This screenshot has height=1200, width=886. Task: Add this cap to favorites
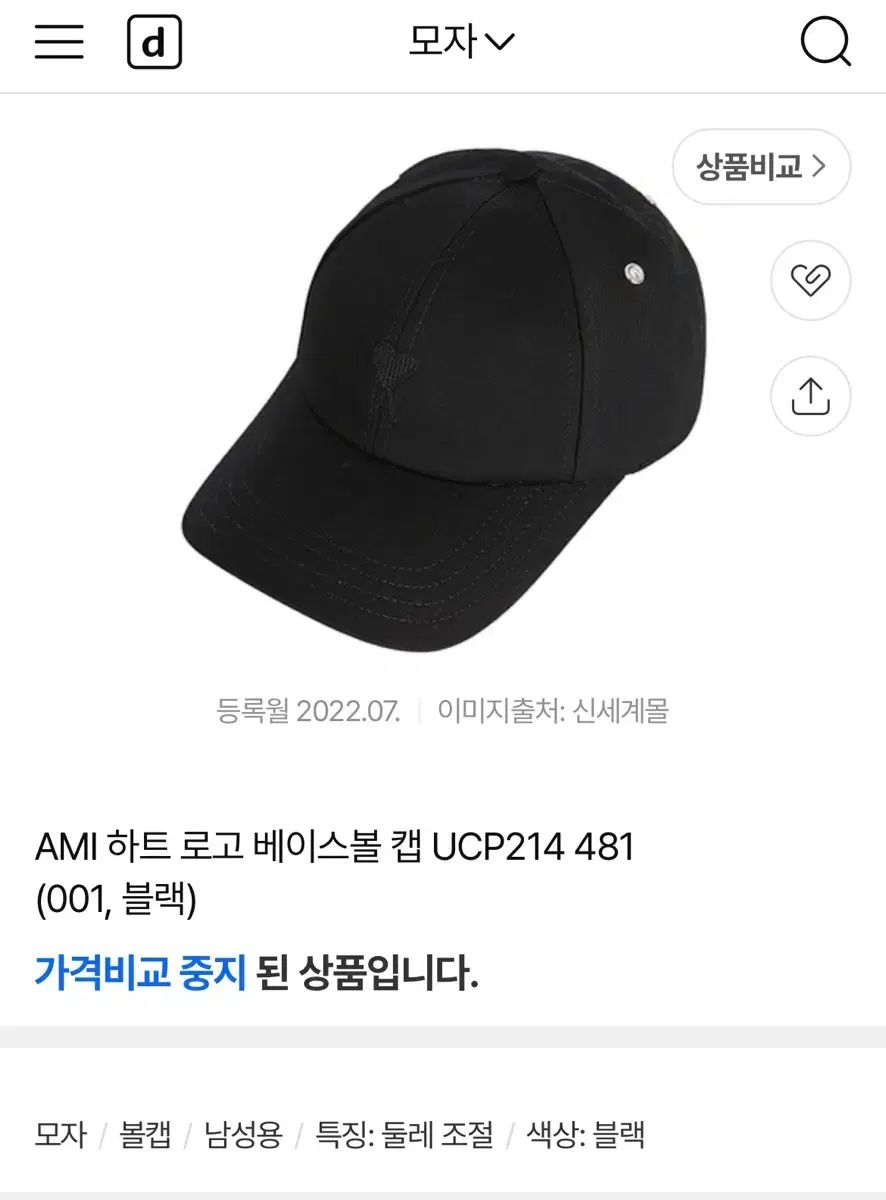tap(810, 281)
